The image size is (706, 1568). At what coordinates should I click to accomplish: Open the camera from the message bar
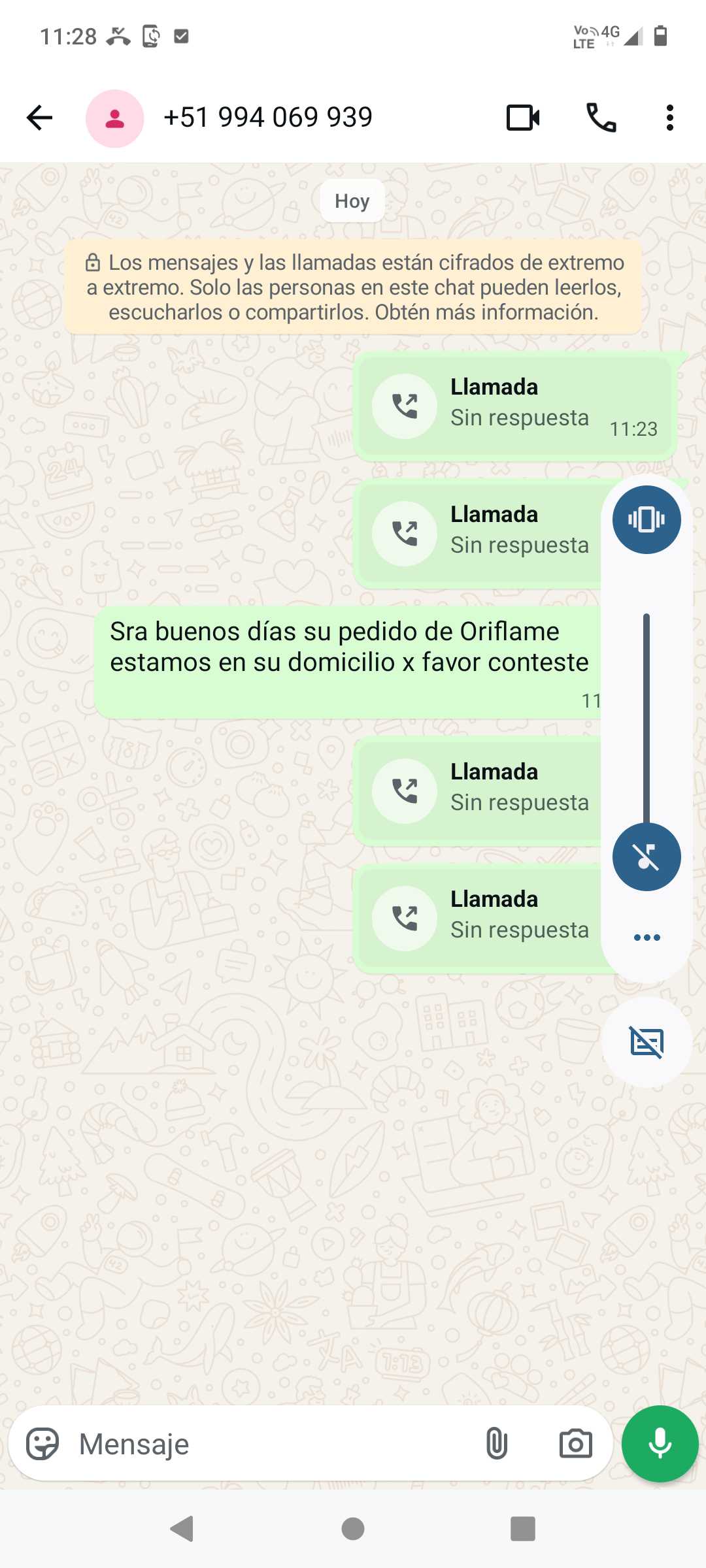coord(575,1444)
